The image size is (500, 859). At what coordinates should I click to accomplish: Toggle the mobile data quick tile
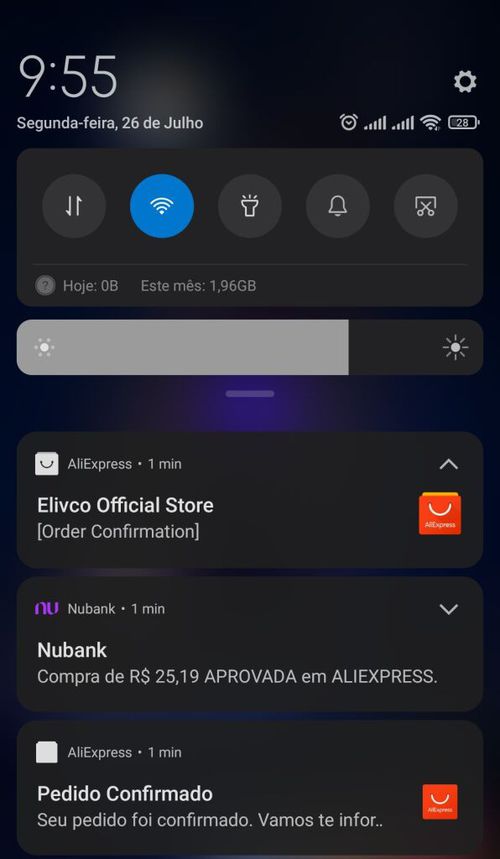[74, 206]
